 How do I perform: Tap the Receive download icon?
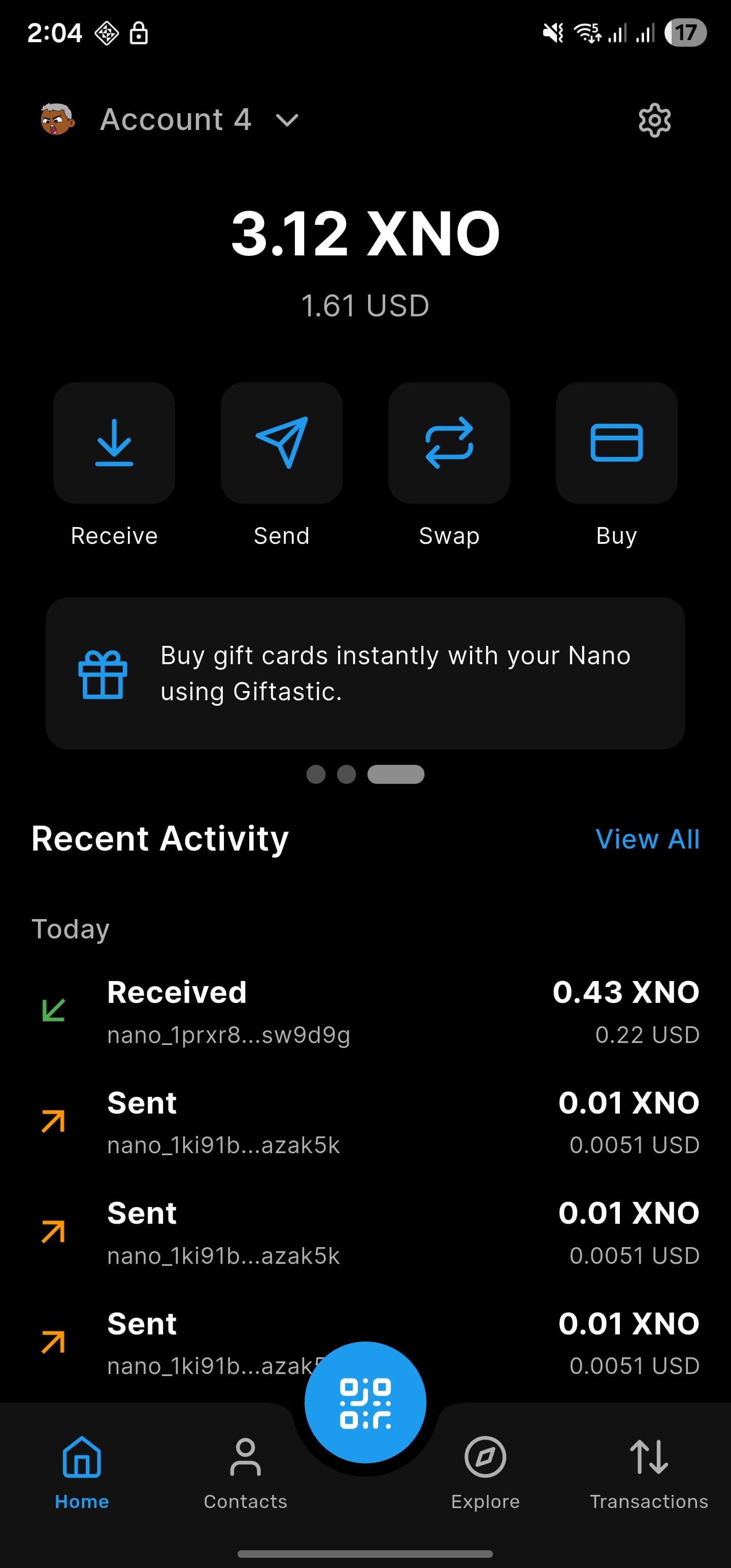point(114,445)
